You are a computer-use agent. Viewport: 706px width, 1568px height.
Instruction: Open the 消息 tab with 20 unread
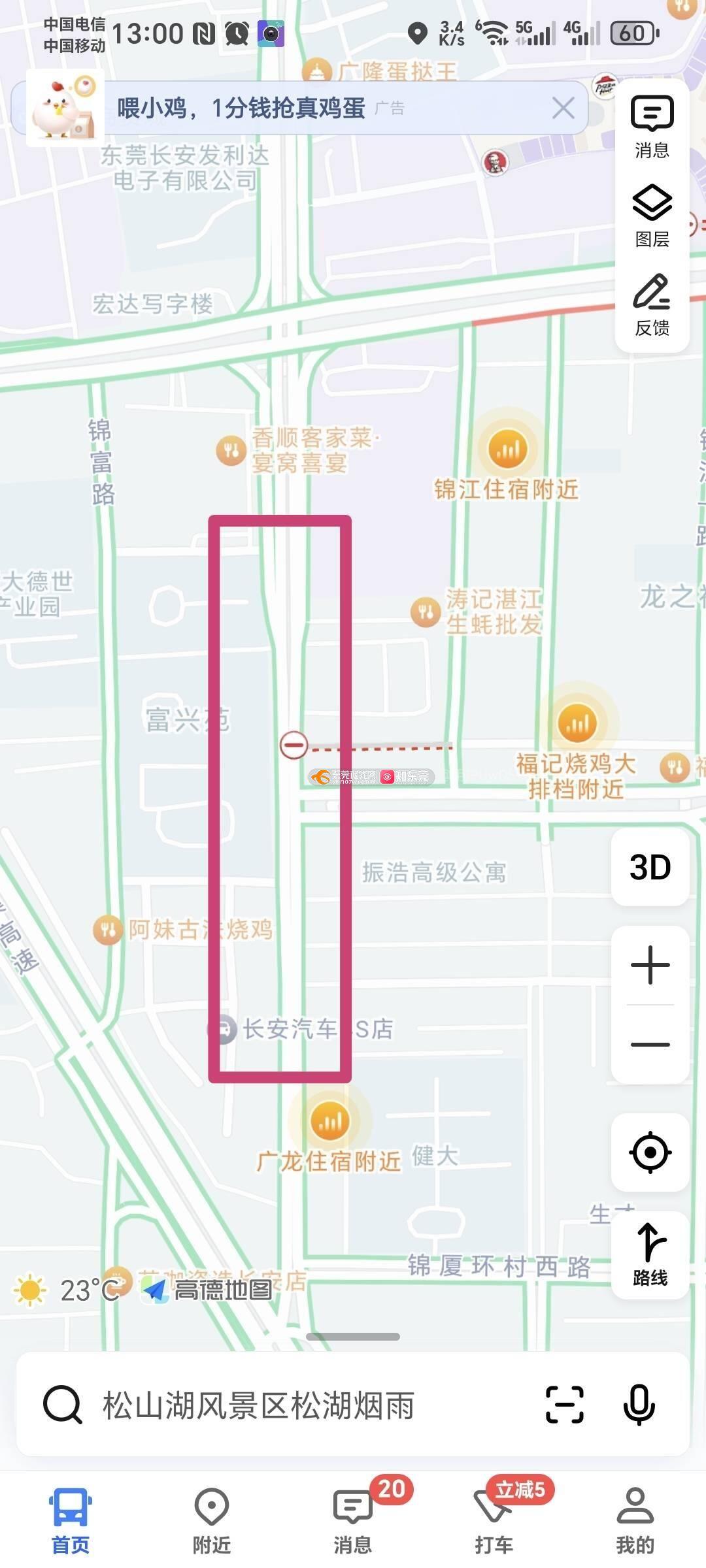(x=353, y=1520)
